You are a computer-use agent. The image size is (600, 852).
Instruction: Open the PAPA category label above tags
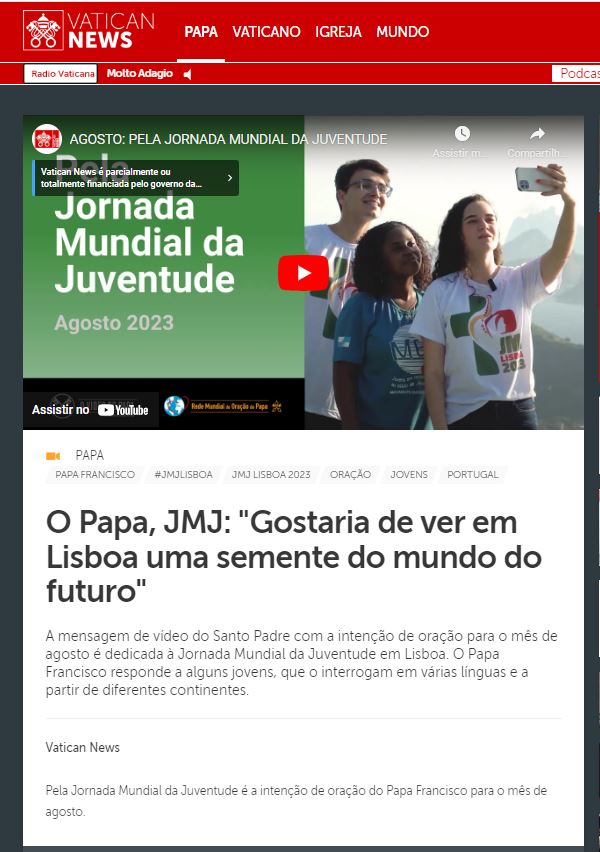click(x=89, y=455)
